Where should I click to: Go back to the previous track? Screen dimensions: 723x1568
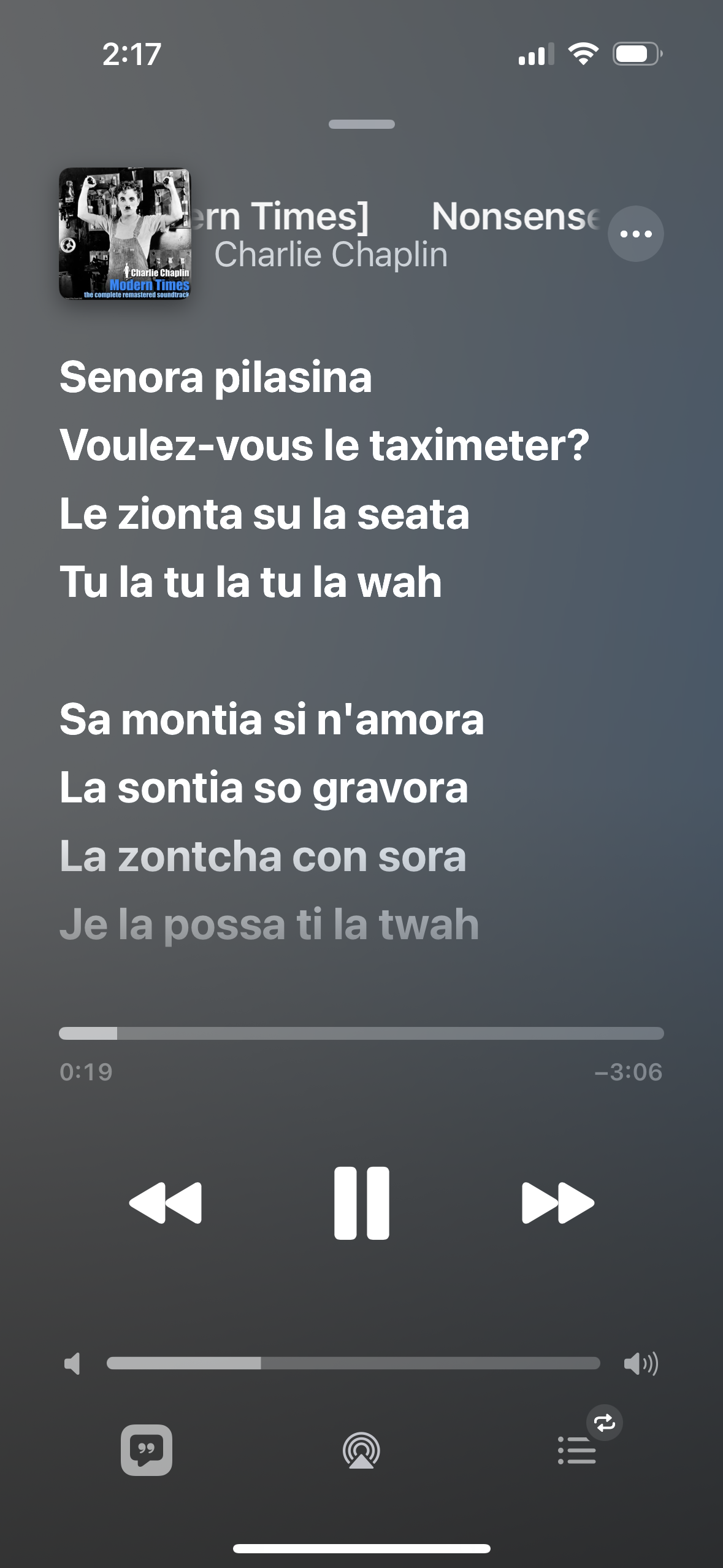point(166,1203)
